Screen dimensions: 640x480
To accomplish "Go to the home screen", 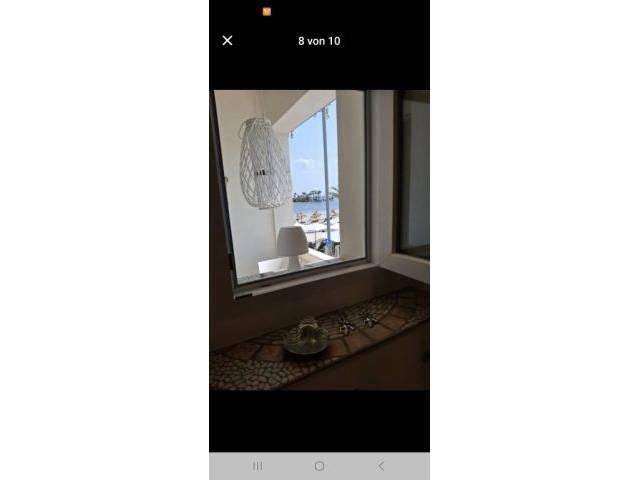I will click(x=319, y=466).
